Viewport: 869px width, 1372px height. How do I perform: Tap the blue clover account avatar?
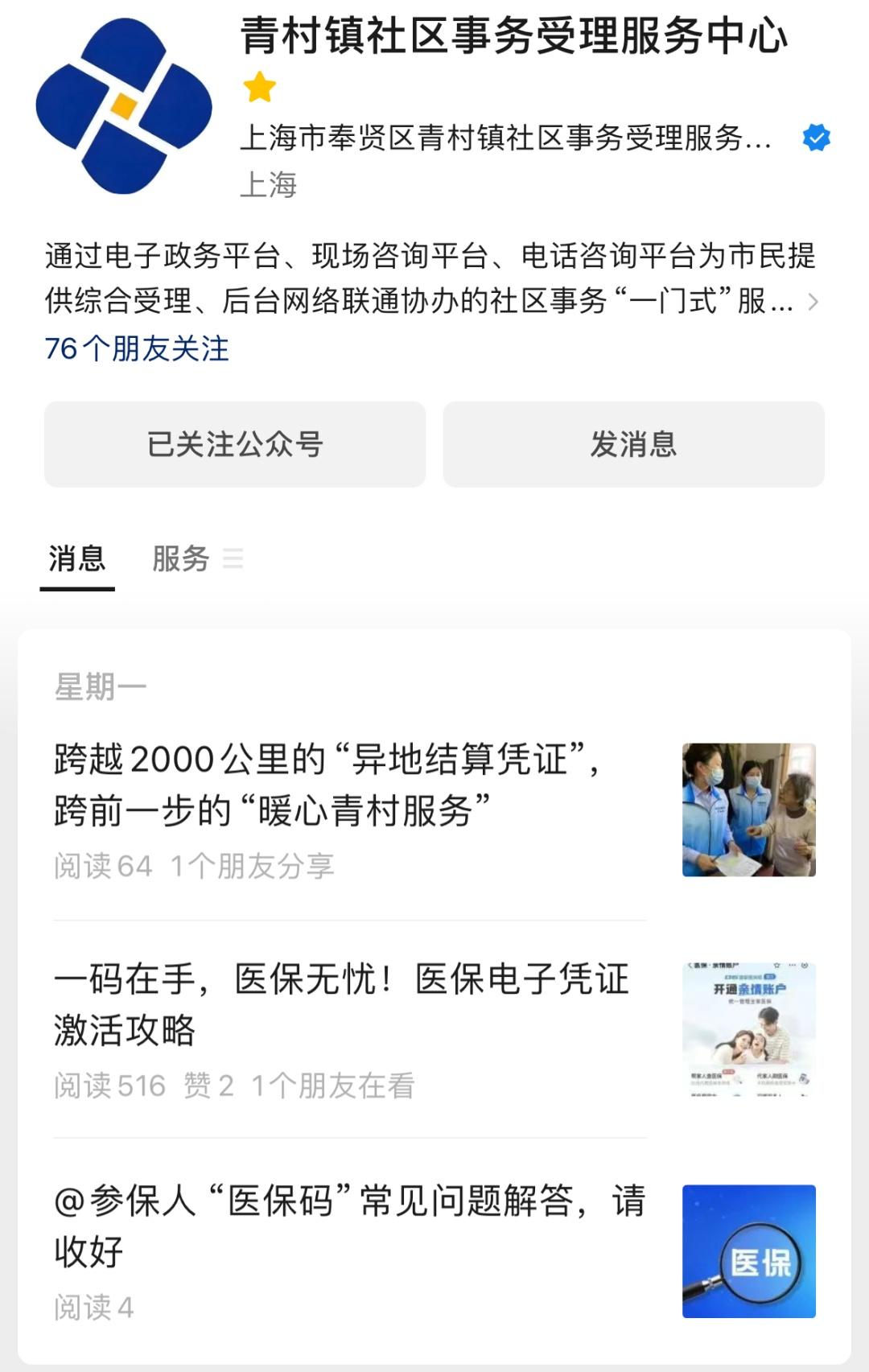click(x=124, y=106)
